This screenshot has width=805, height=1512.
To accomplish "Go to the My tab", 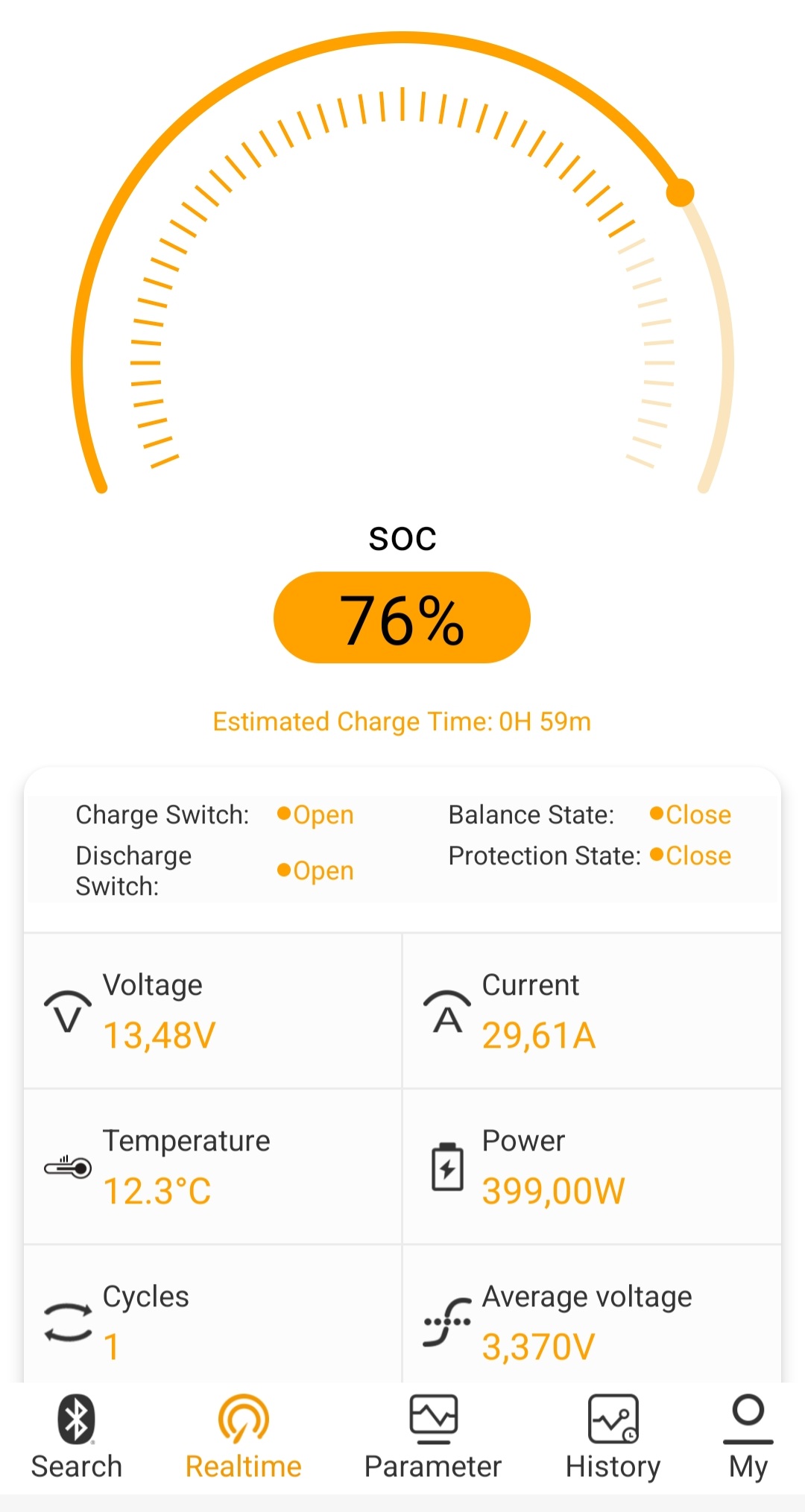I will click(x=748, y=1437).
